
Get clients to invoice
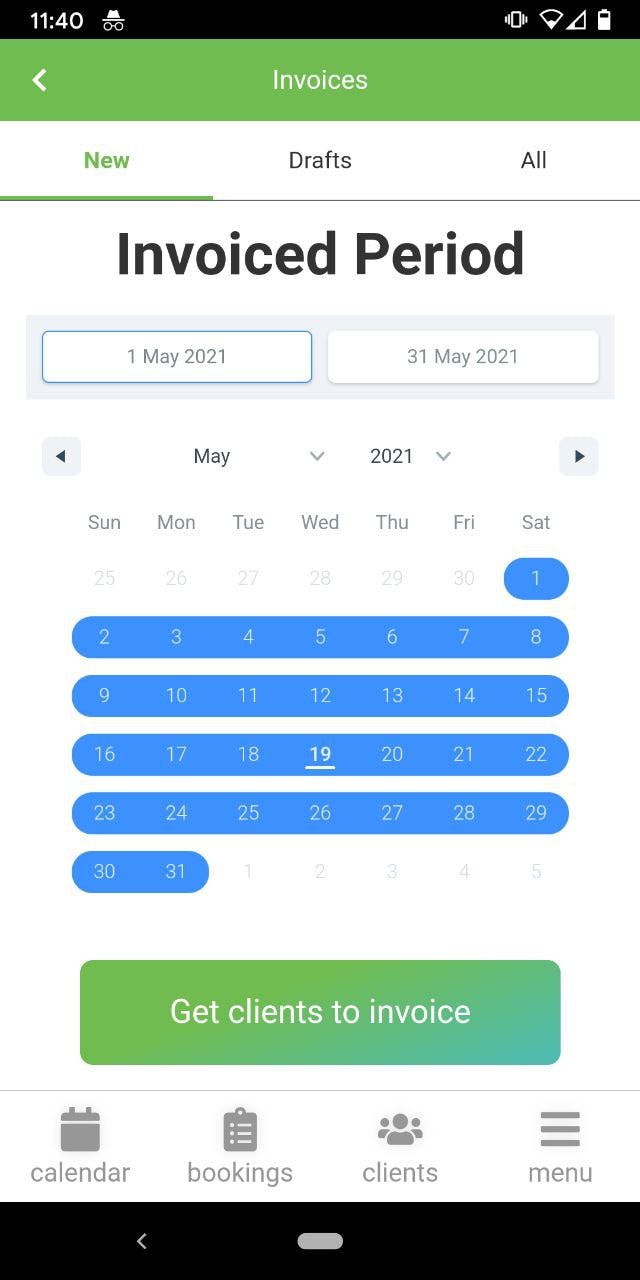click(x=320, y=1012)
